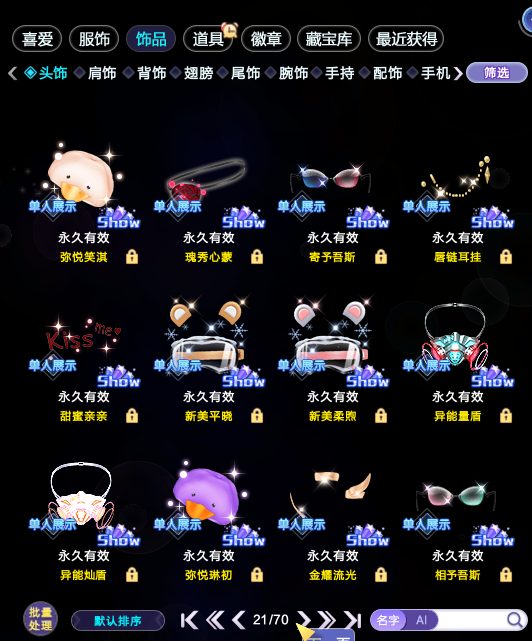Tap the search magnifier icon
The width and height of the screenshot is (532, 641).
coord(515,620)
